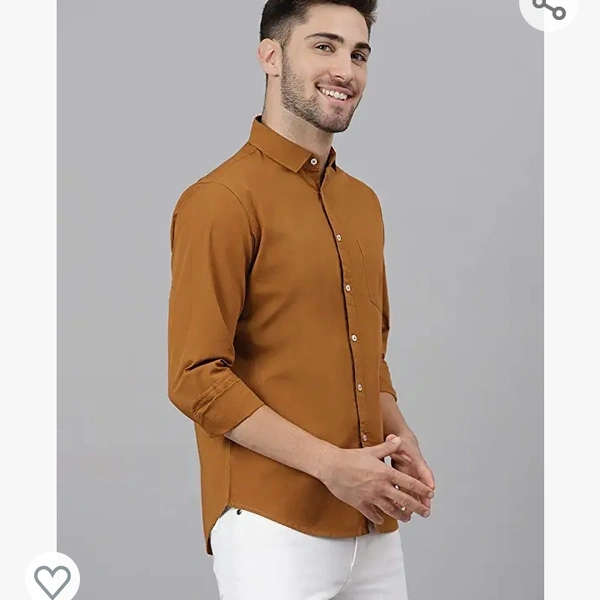Share this brown shirt product
600x600 pixels.
click(548, 8)
